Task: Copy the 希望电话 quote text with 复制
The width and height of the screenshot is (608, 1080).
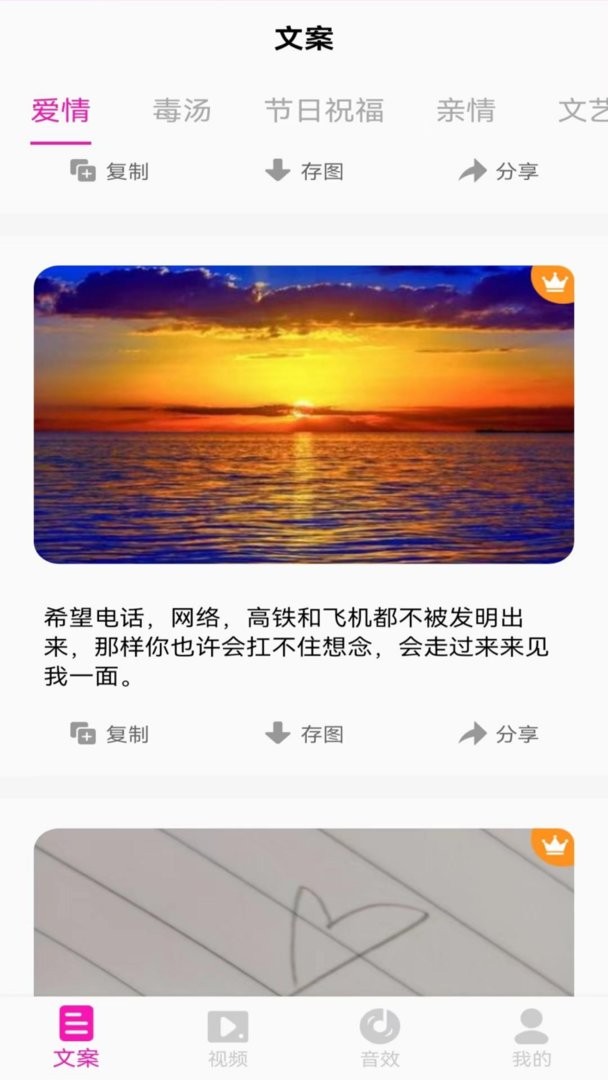Action: pos(110,734)
